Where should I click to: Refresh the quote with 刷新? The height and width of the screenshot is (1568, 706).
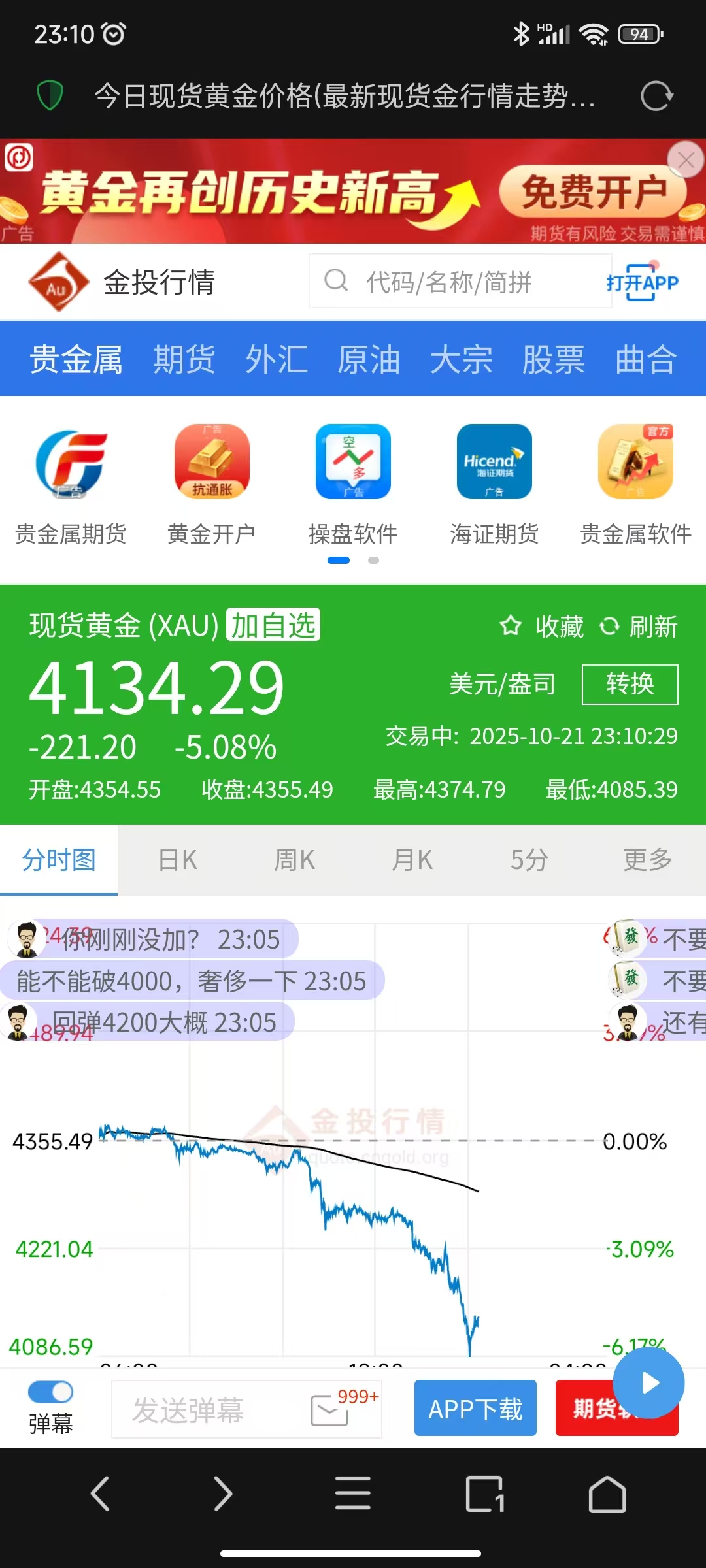(x=639, y=627)
